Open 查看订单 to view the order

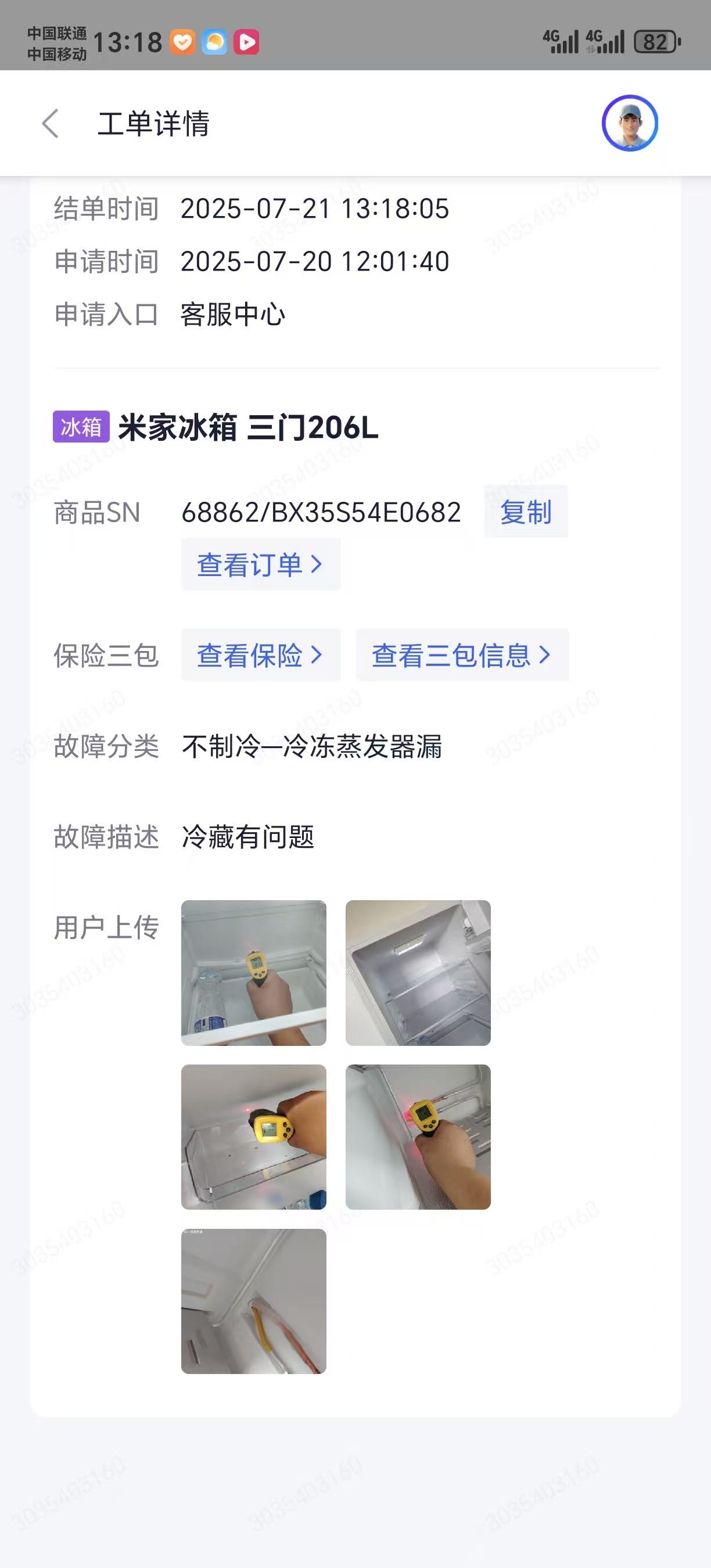(x=260, y=565)
